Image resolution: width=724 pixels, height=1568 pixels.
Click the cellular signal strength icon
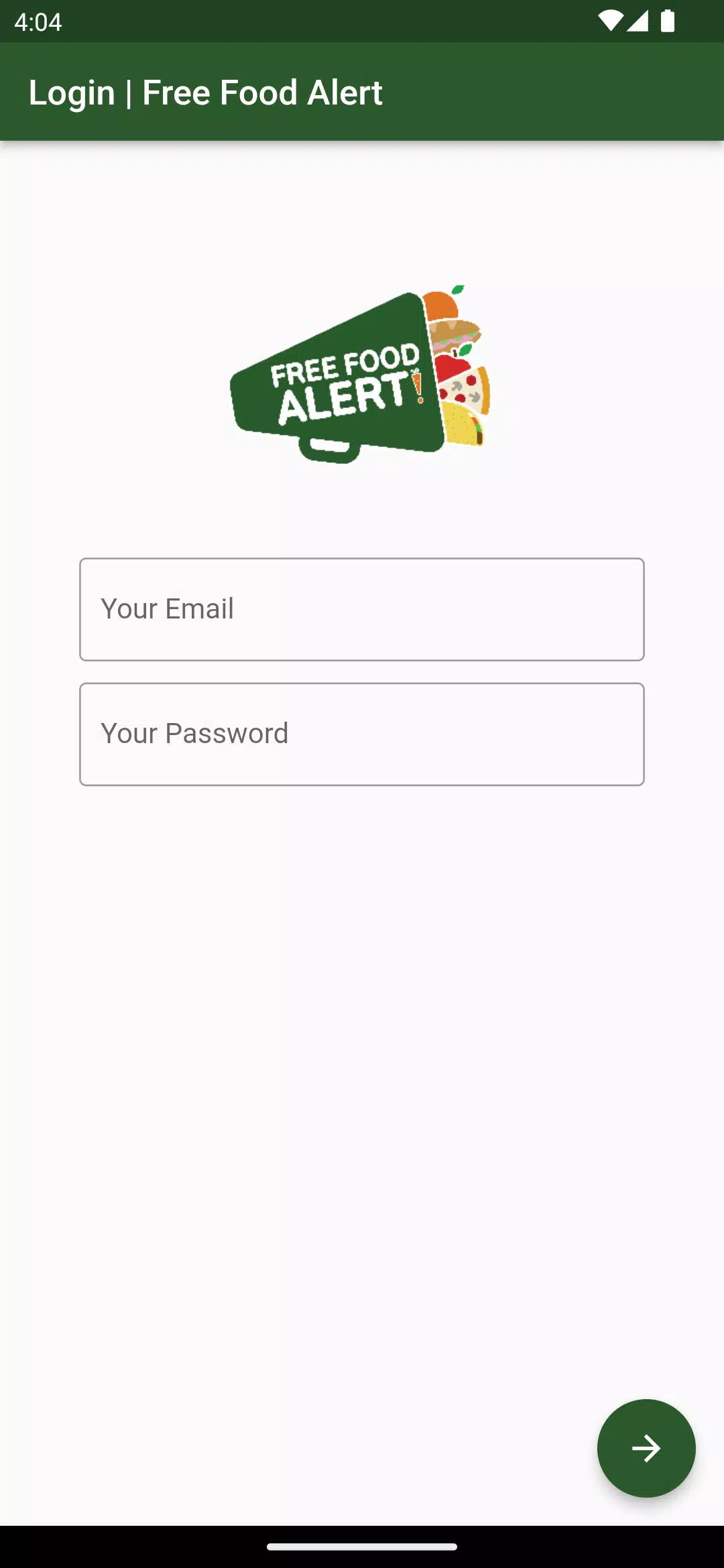(639, 22)
